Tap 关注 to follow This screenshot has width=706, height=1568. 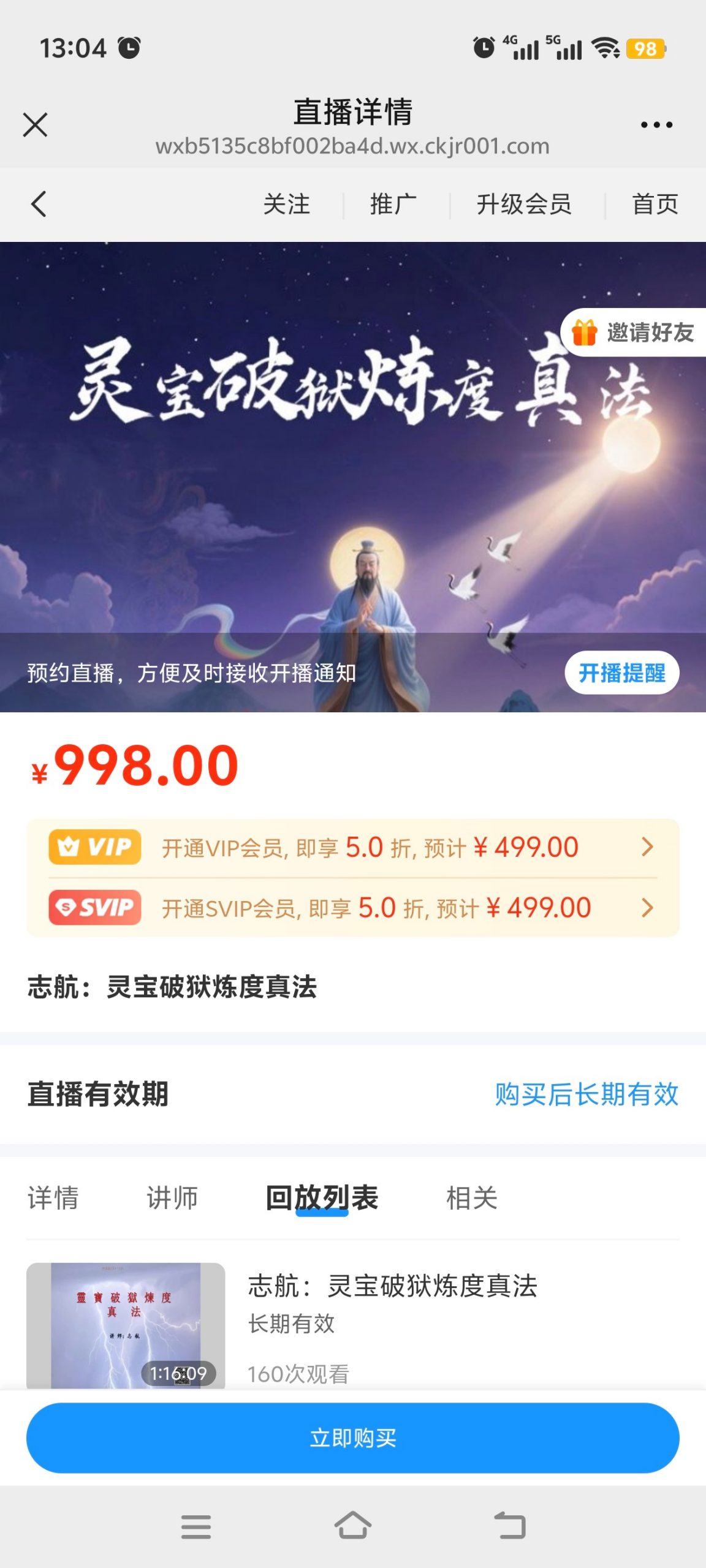pyautogui.click(x=286, y=204)
